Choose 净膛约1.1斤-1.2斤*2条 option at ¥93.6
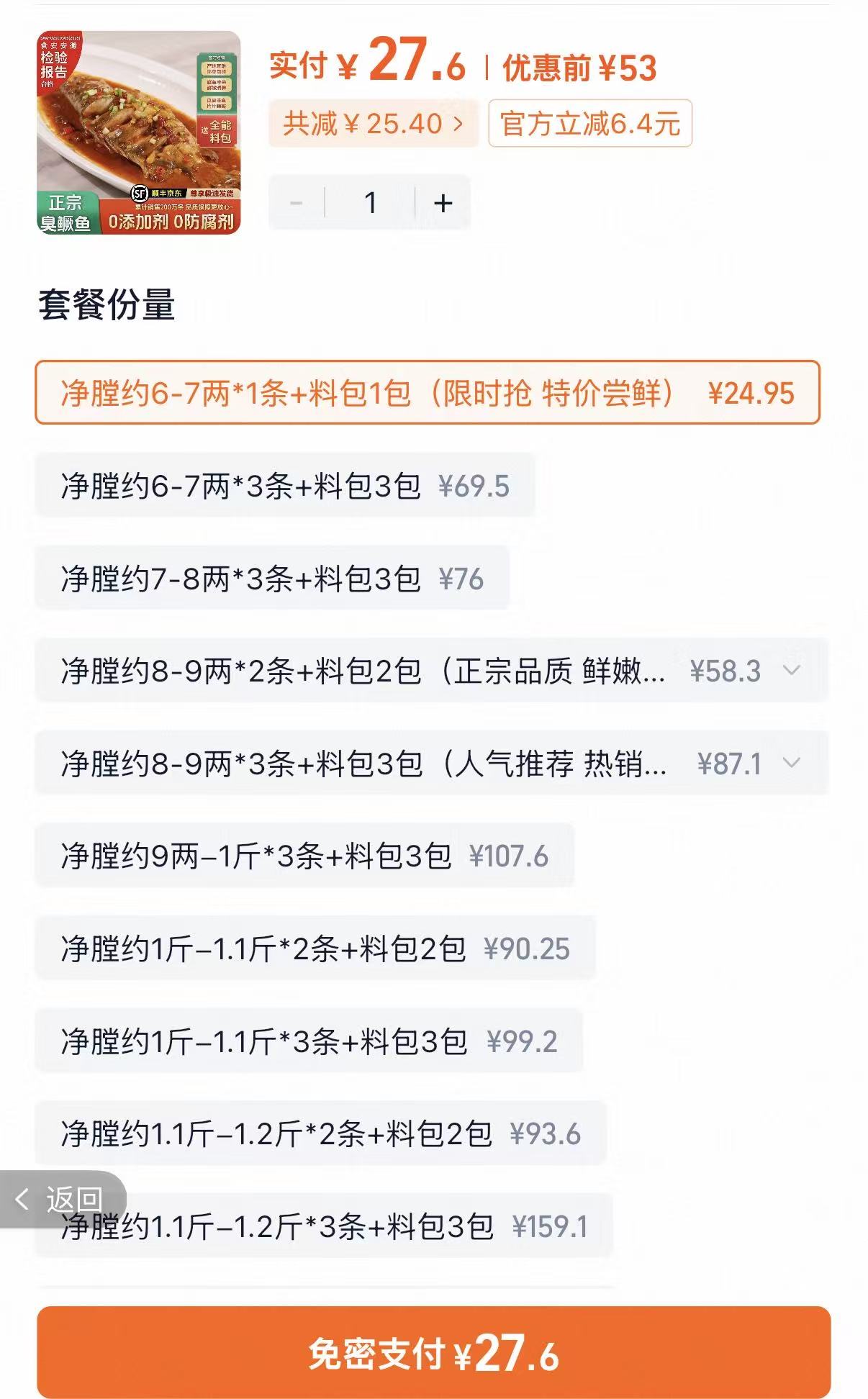The height and width of the screenshot is (1399, 868). click(321, 1133)
